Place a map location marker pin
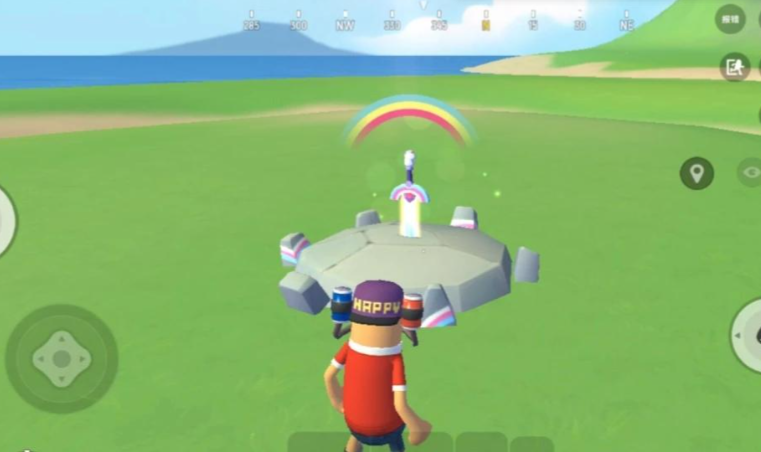761x452 pixels. click(x=697, y=173)
